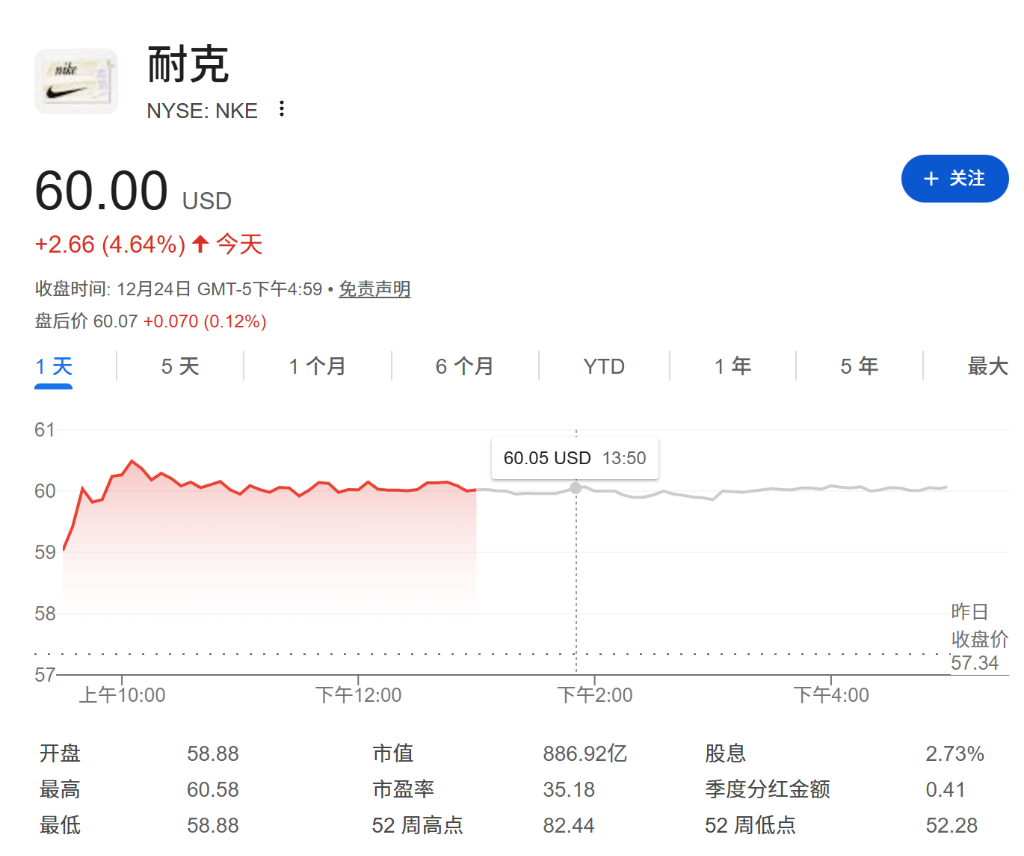Follow Nike with the 关注 button

(954, 179)
